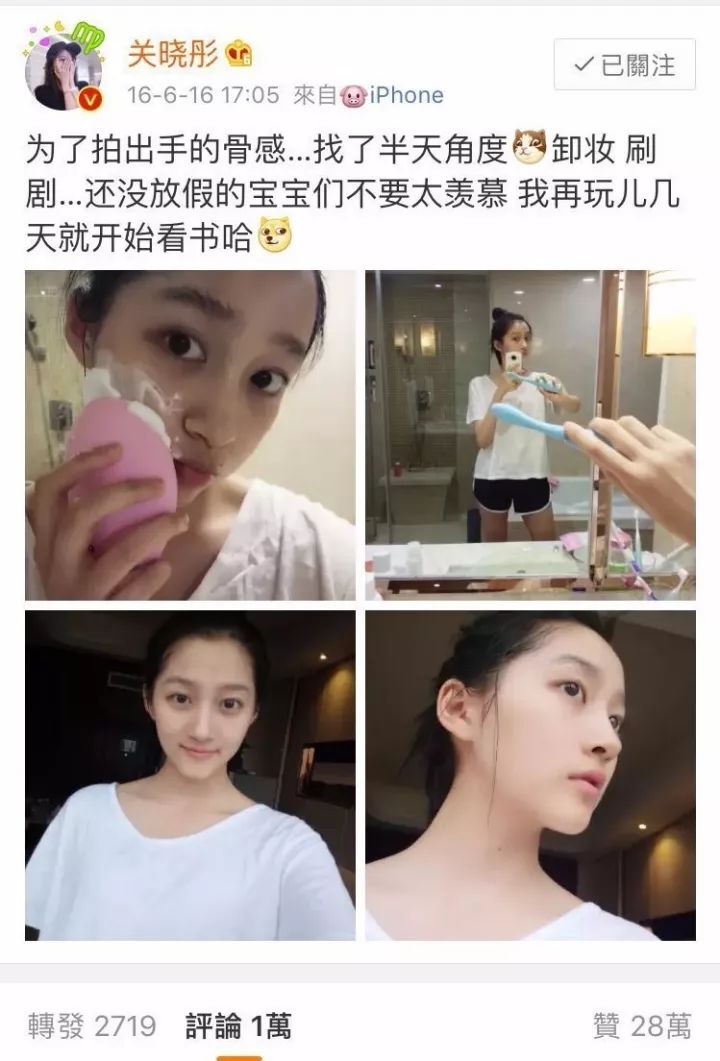This screenshot has width=720, height=1061.
Task: Open the 关晓彤 username link
Action: pyautogui.click(x=172, y=55)
